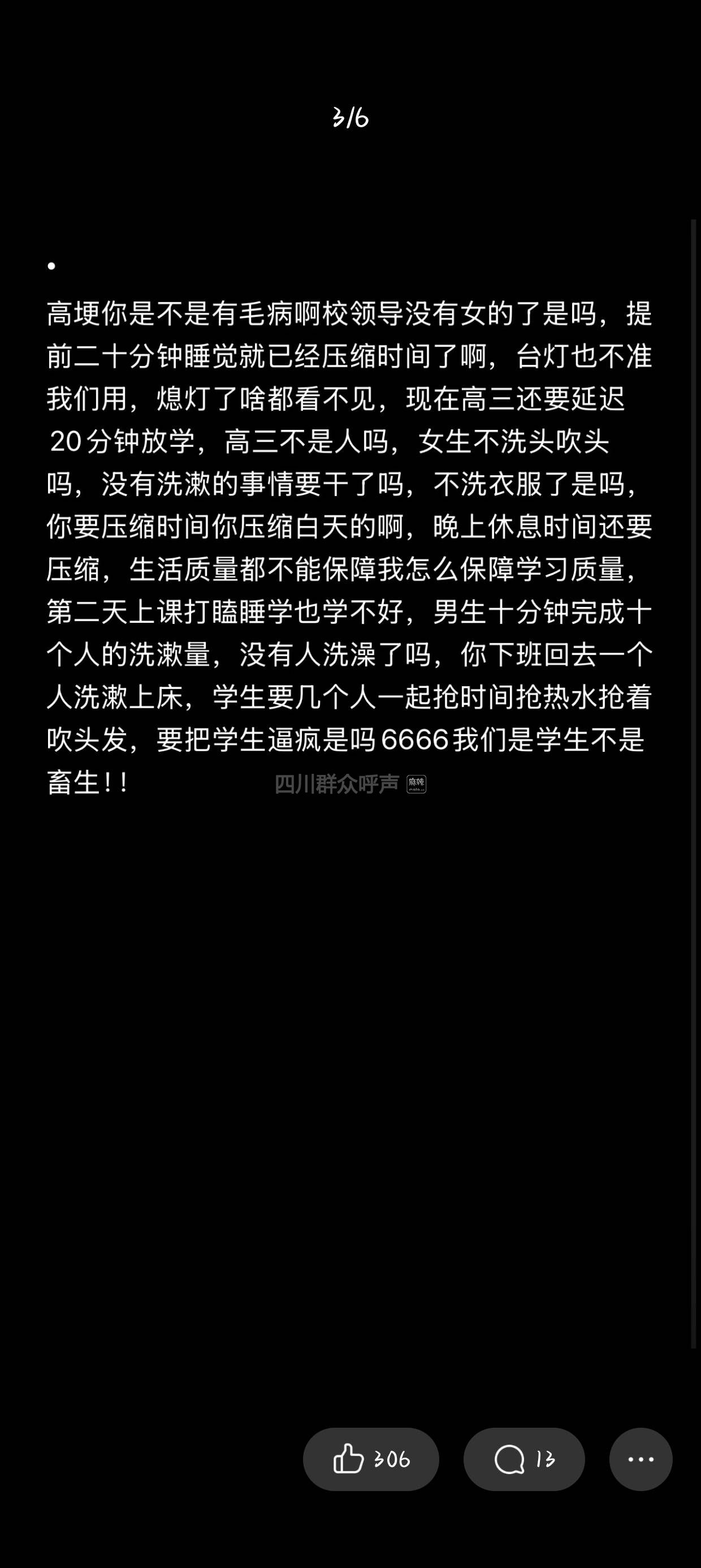Open the 13 comments
The height and width of the screenshot is (1568, 701).
pos(524,1459)
